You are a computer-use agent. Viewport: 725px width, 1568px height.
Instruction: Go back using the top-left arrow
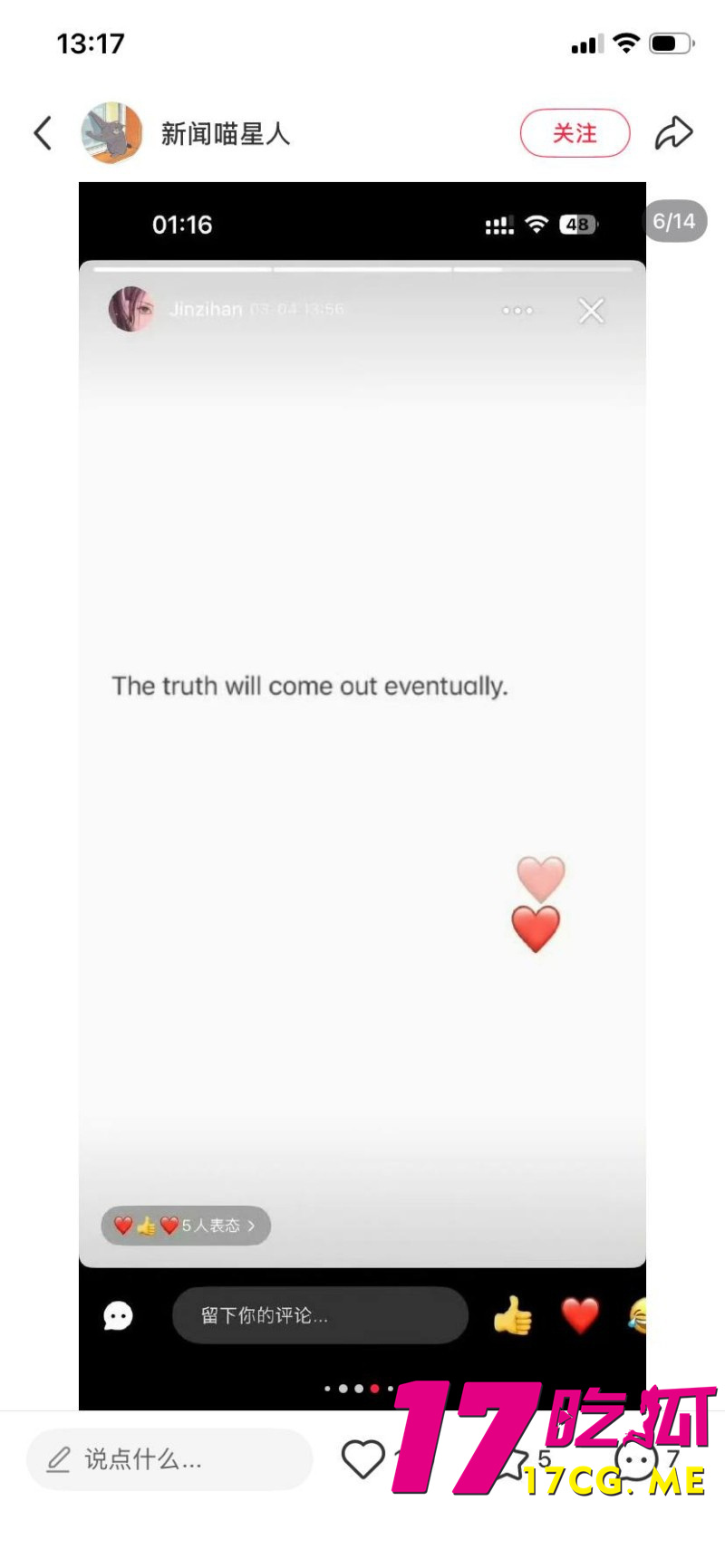point(43,133)
